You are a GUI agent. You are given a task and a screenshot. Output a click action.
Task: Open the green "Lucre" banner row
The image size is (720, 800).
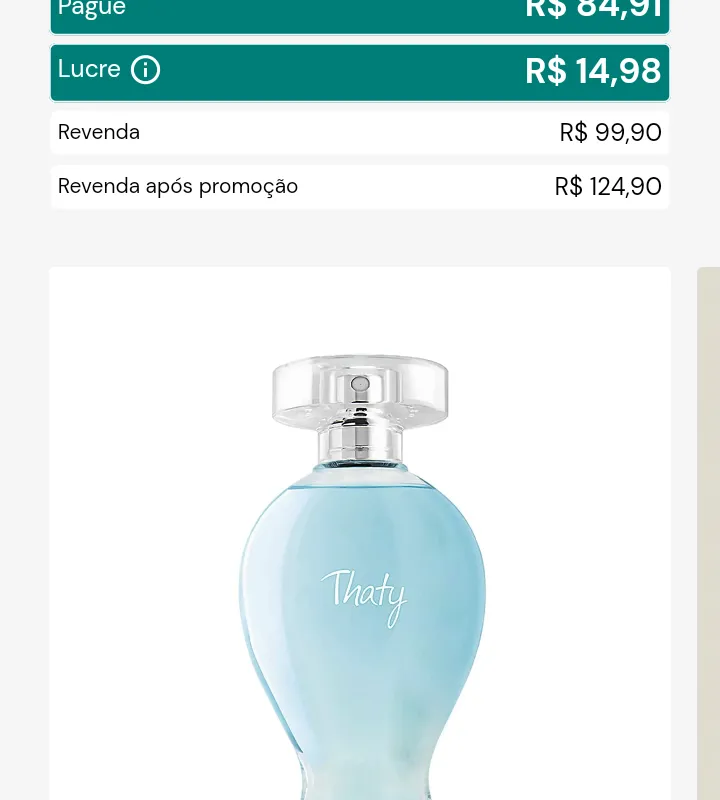(360, 71)
